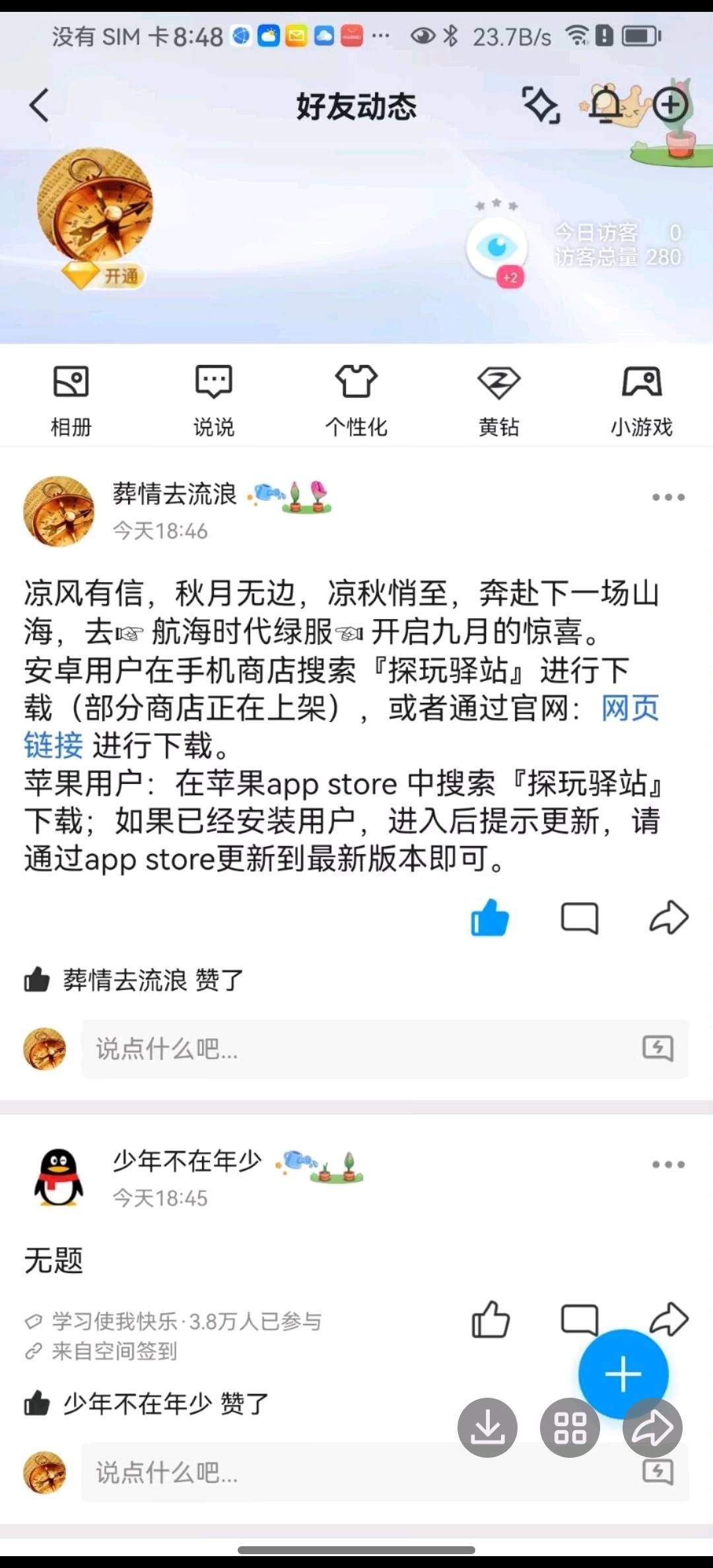Open more options on 少年不在年少's post
The height and width of the screenshot is (1568, 713).
[668, 1164]
